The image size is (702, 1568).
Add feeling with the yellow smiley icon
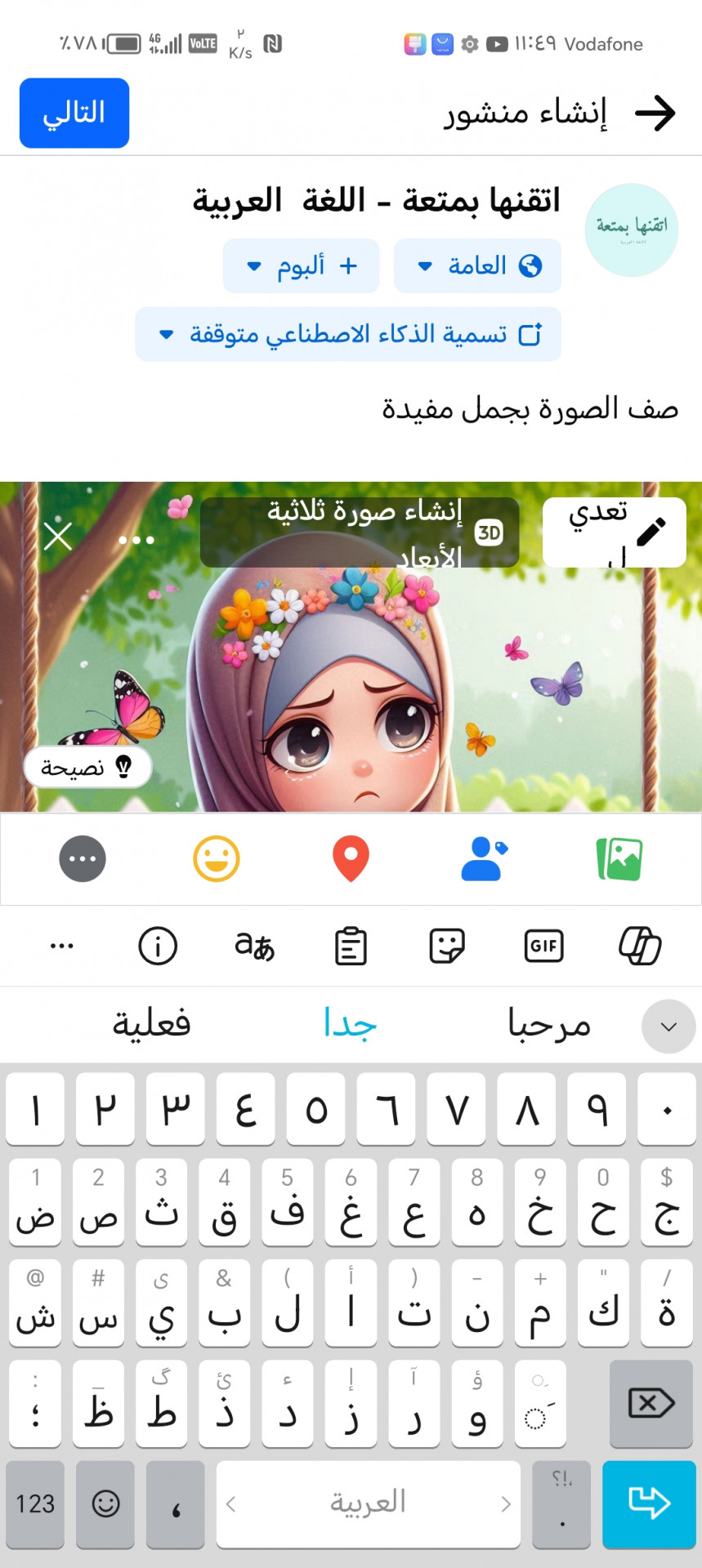[217, 859]
